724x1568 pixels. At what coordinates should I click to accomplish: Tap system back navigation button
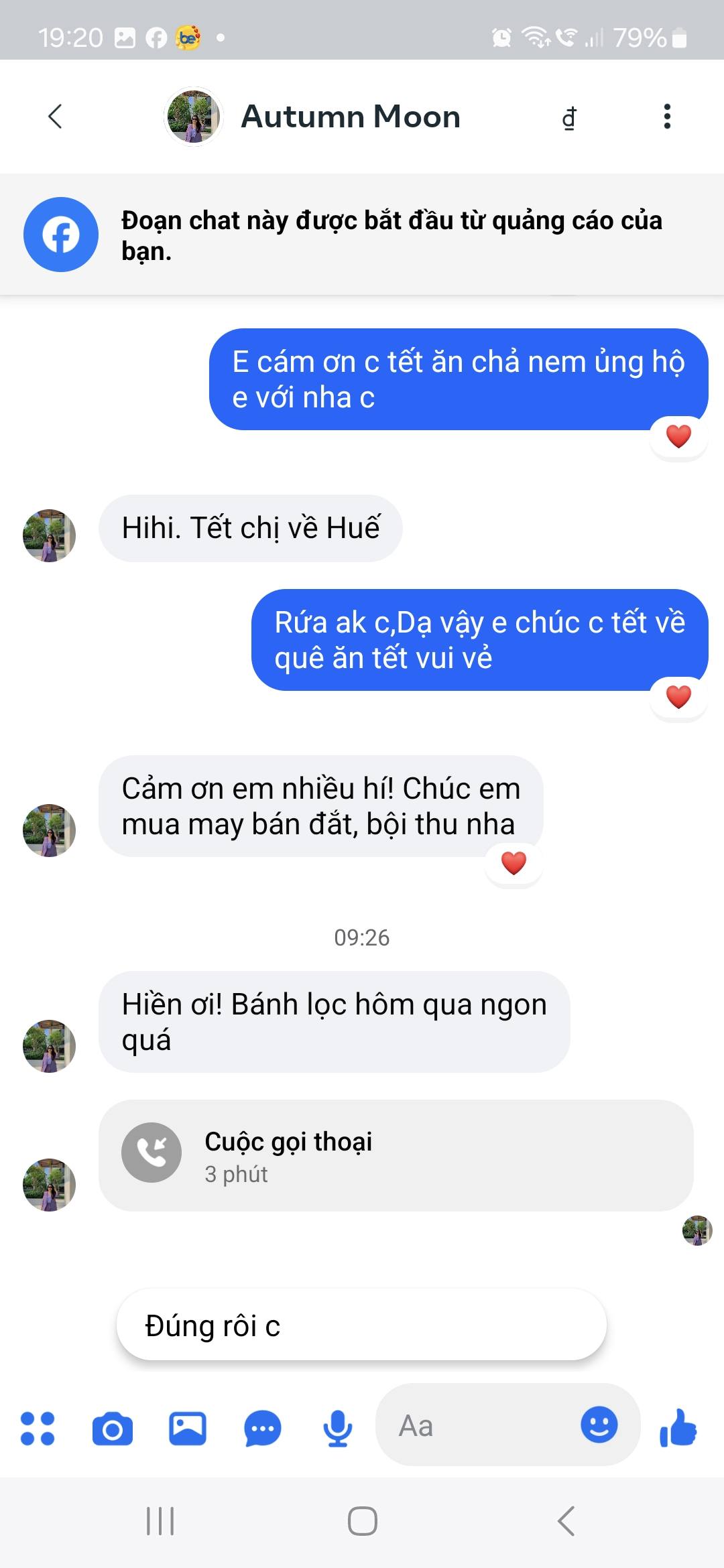566,1520
